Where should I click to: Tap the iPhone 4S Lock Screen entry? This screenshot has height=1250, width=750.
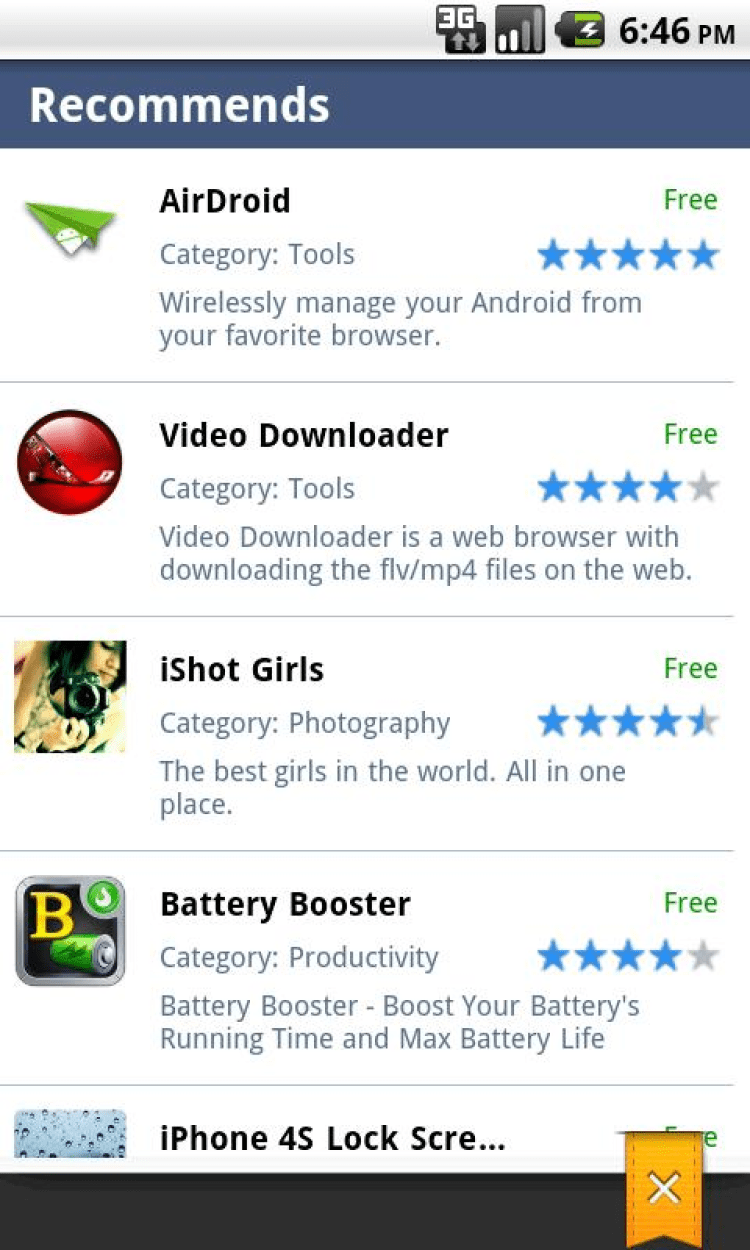[330, 1138]
